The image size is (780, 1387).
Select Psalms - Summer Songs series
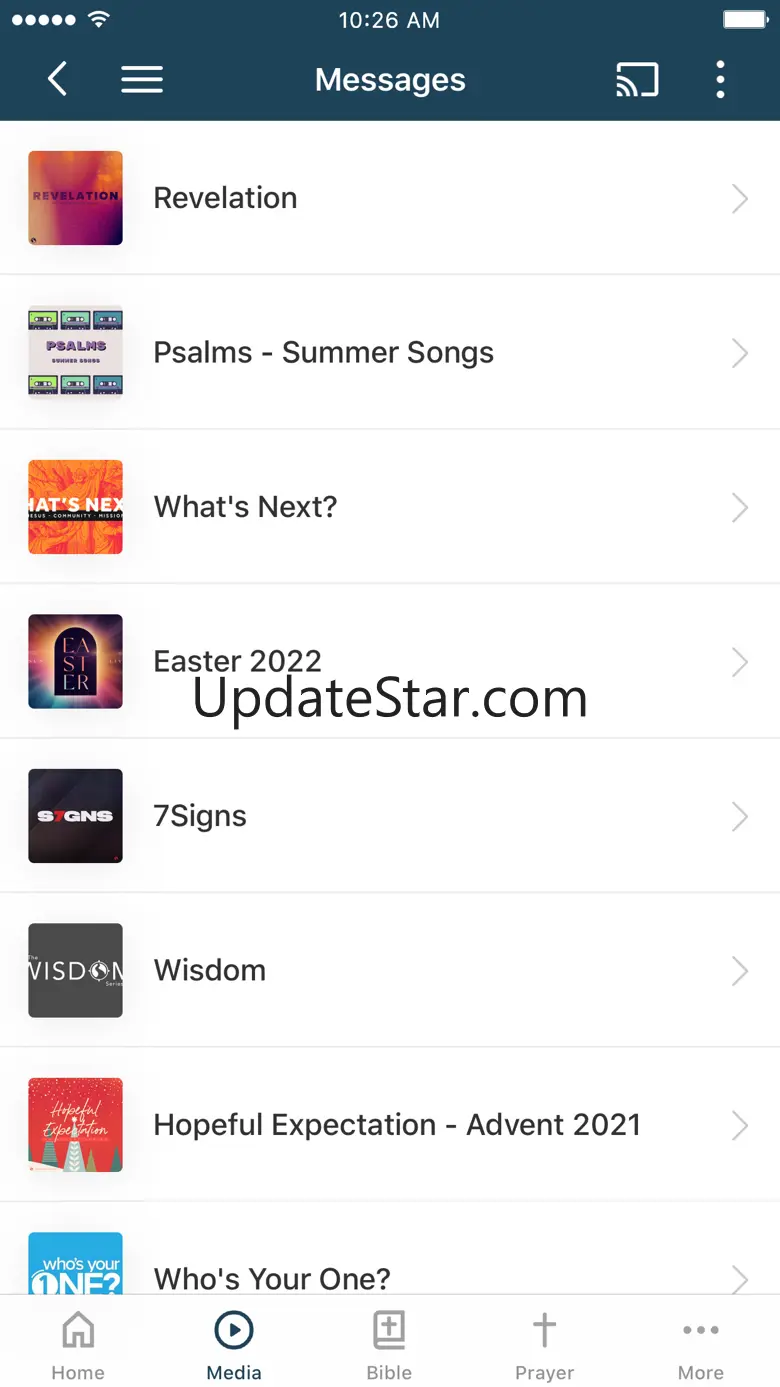pos(390,352)
